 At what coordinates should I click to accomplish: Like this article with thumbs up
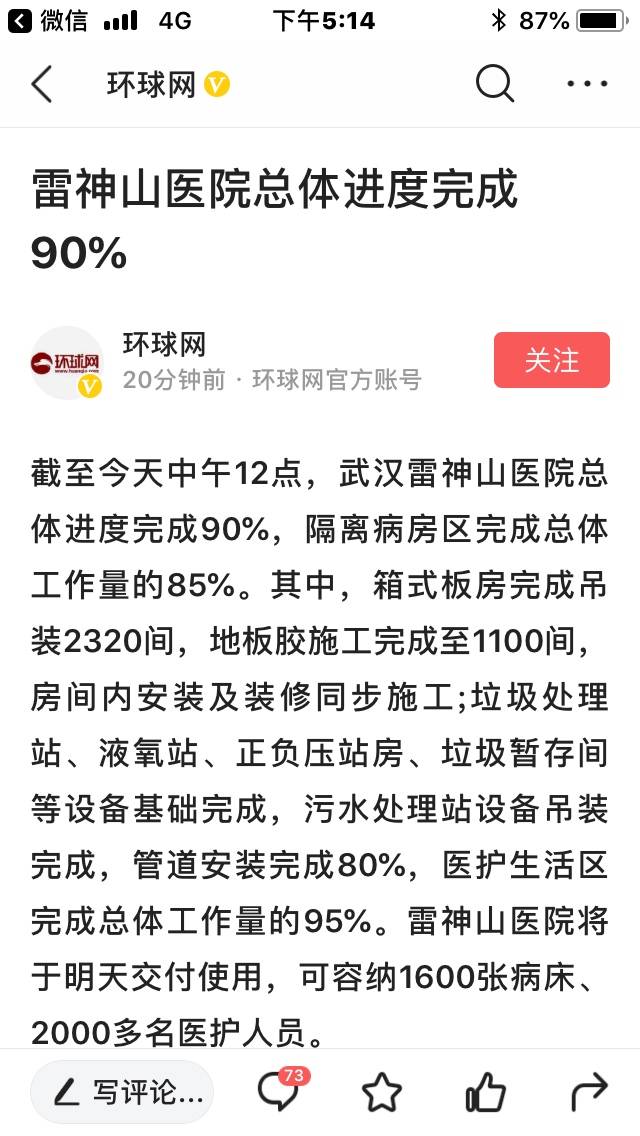[x=485, y=1092]
